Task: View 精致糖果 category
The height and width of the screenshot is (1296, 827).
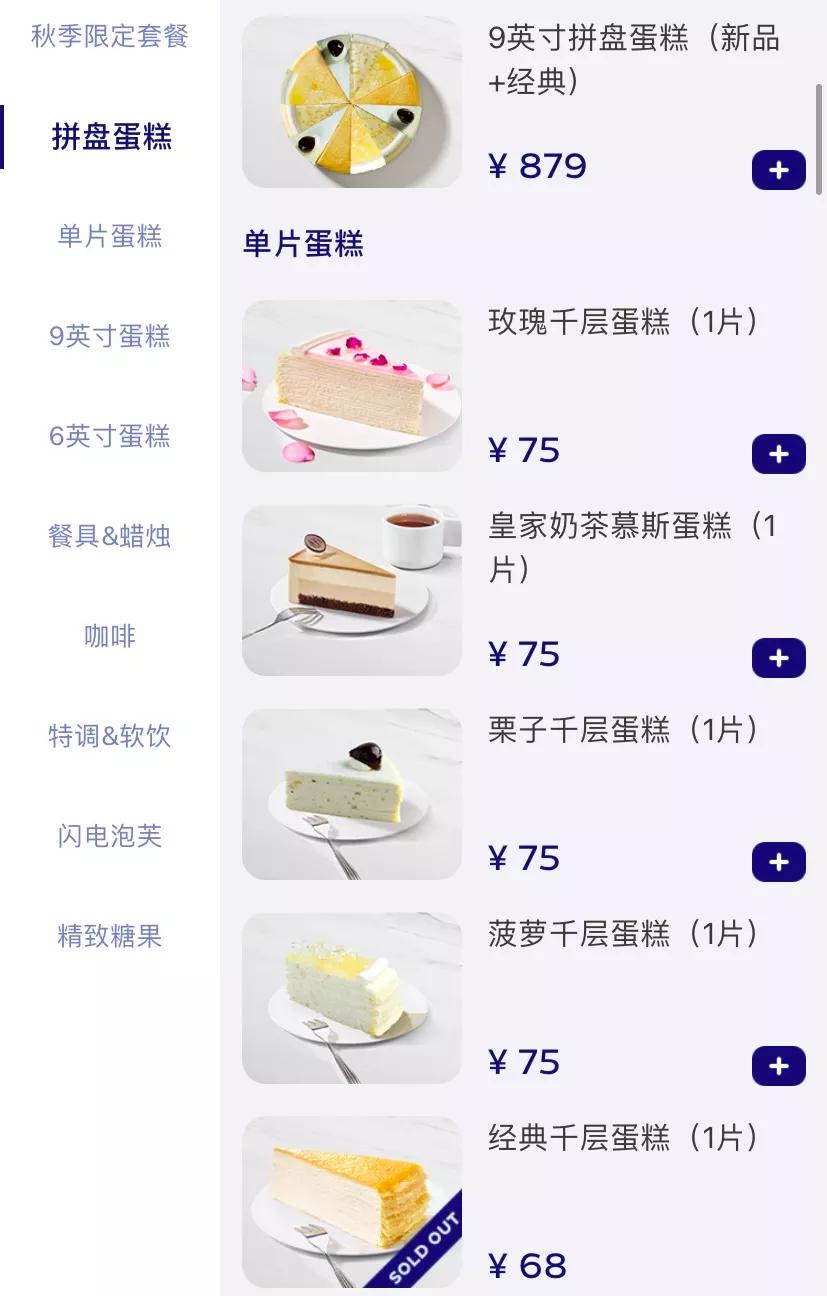Action: [111, 936]
